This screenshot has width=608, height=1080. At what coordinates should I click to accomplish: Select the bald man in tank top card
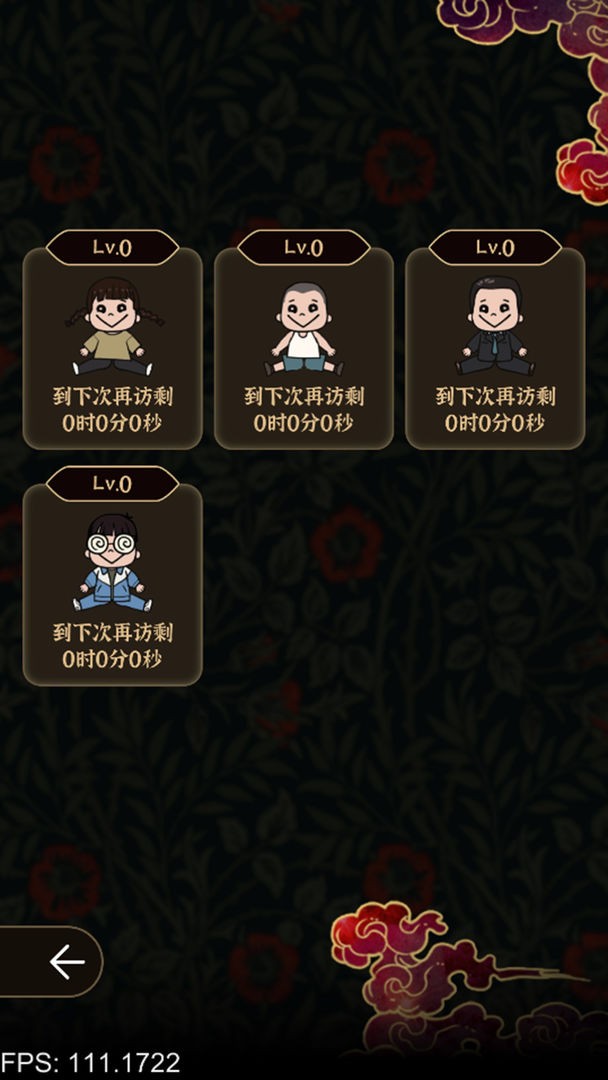(x=303, y=345)
